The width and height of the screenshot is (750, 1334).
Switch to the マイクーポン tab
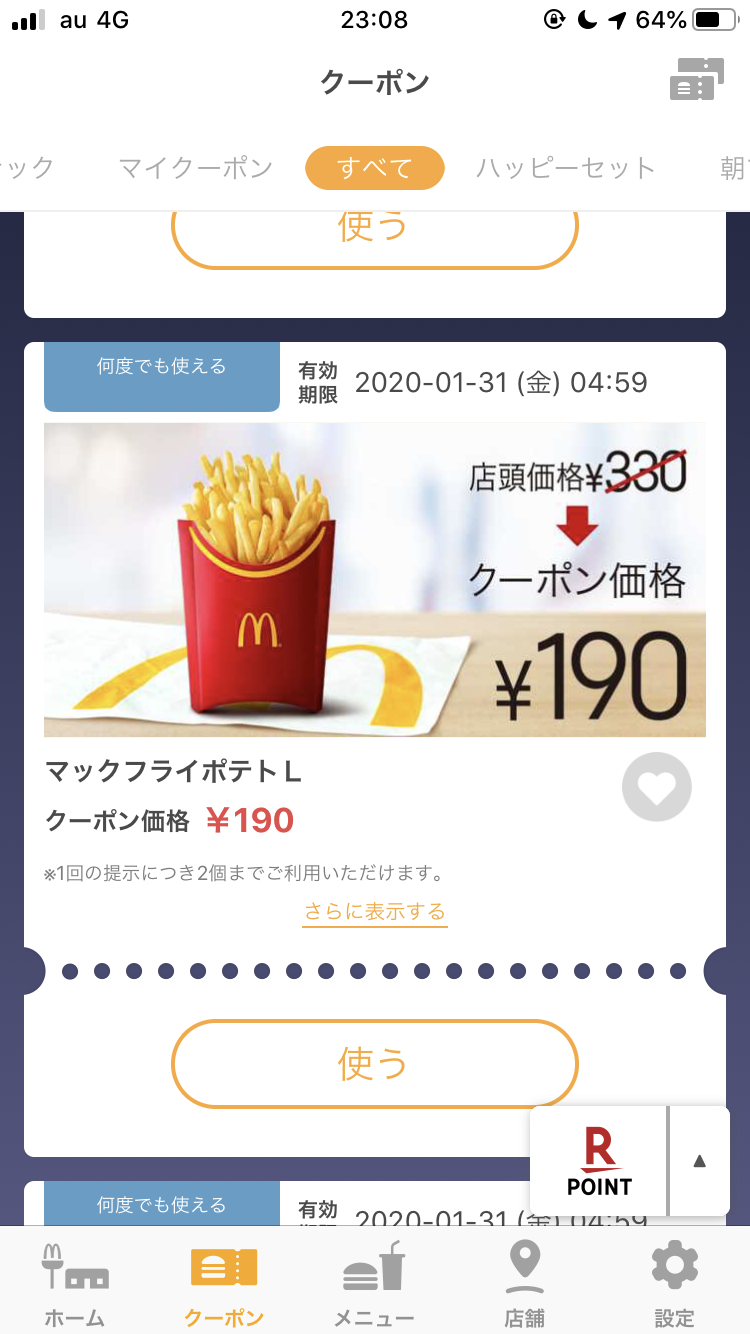tap(195, 168)
